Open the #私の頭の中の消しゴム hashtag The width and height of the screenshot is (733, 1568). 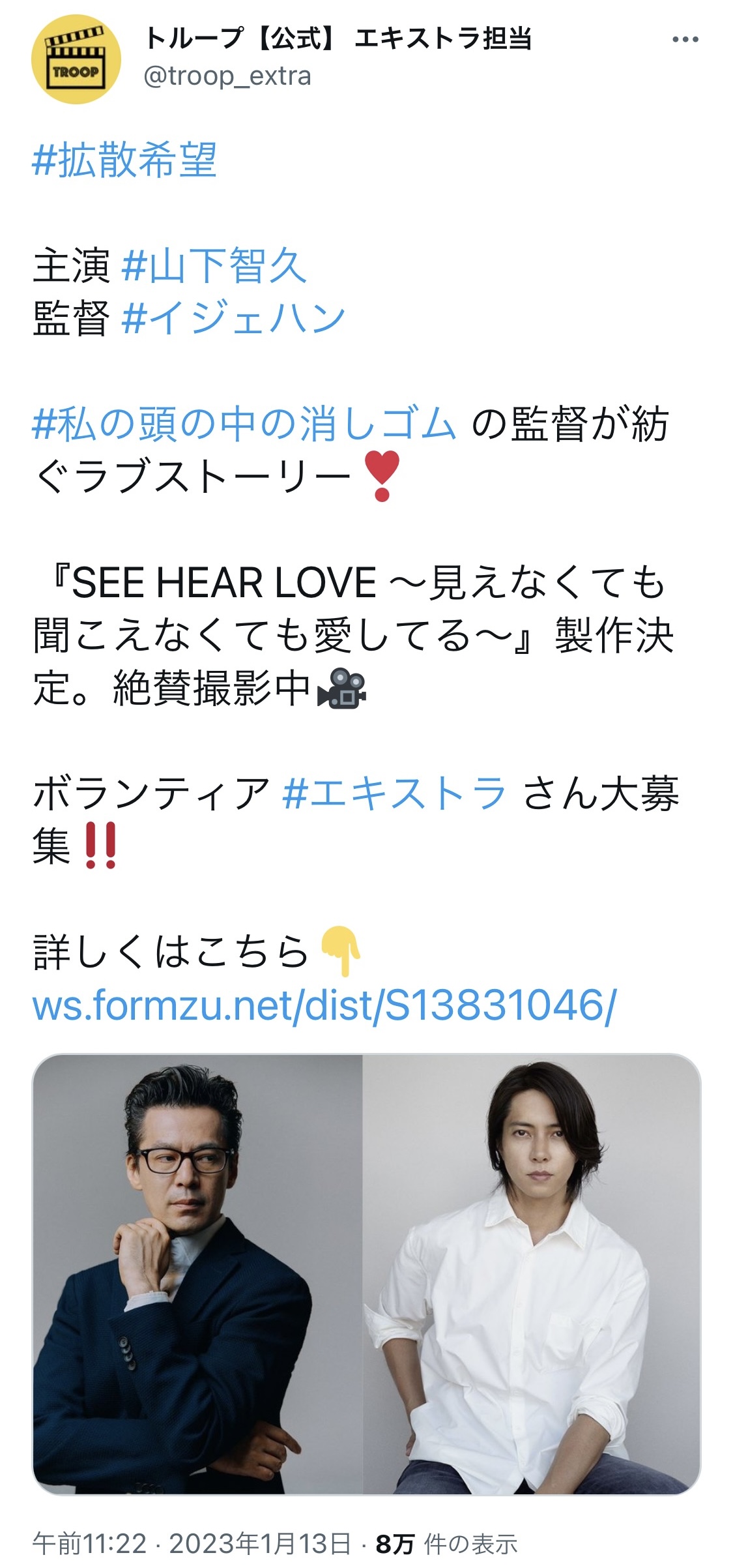pyautogui.click(x=244, y=423)
